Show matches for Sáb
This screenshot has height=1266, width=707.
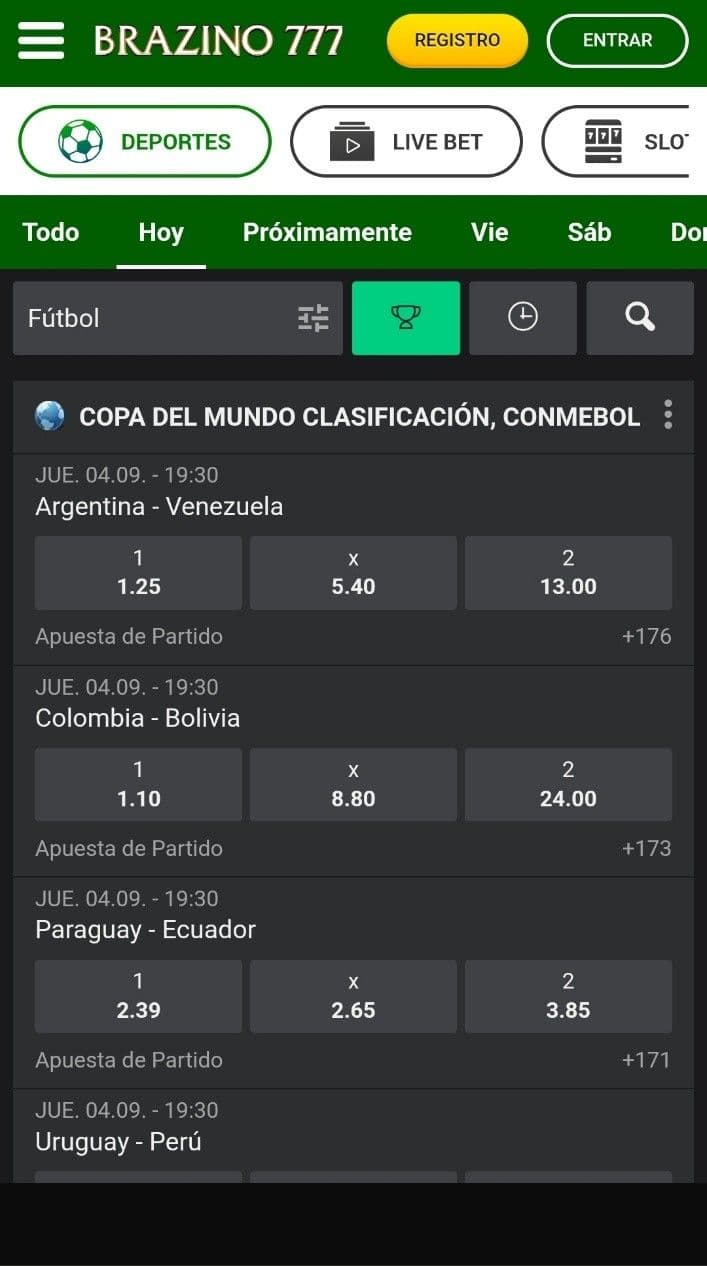[x=589, y=233]
